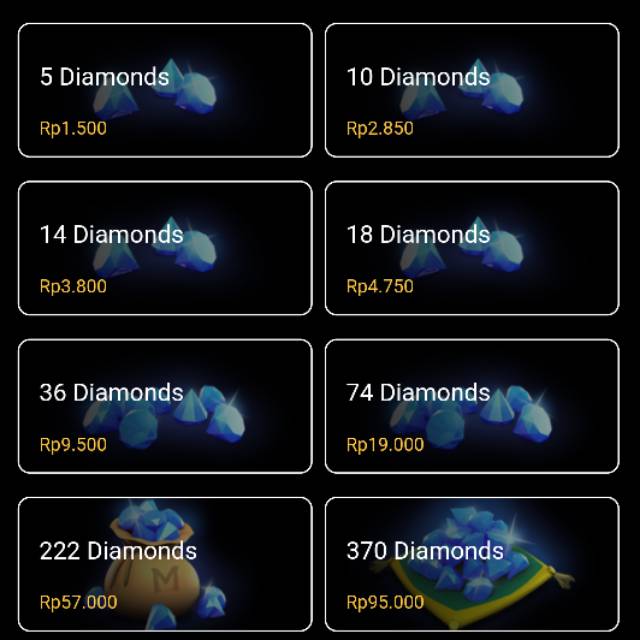640x640 pixels.
Task: Pick the 222 Diamonds bundle
Action: coord(165,564)
